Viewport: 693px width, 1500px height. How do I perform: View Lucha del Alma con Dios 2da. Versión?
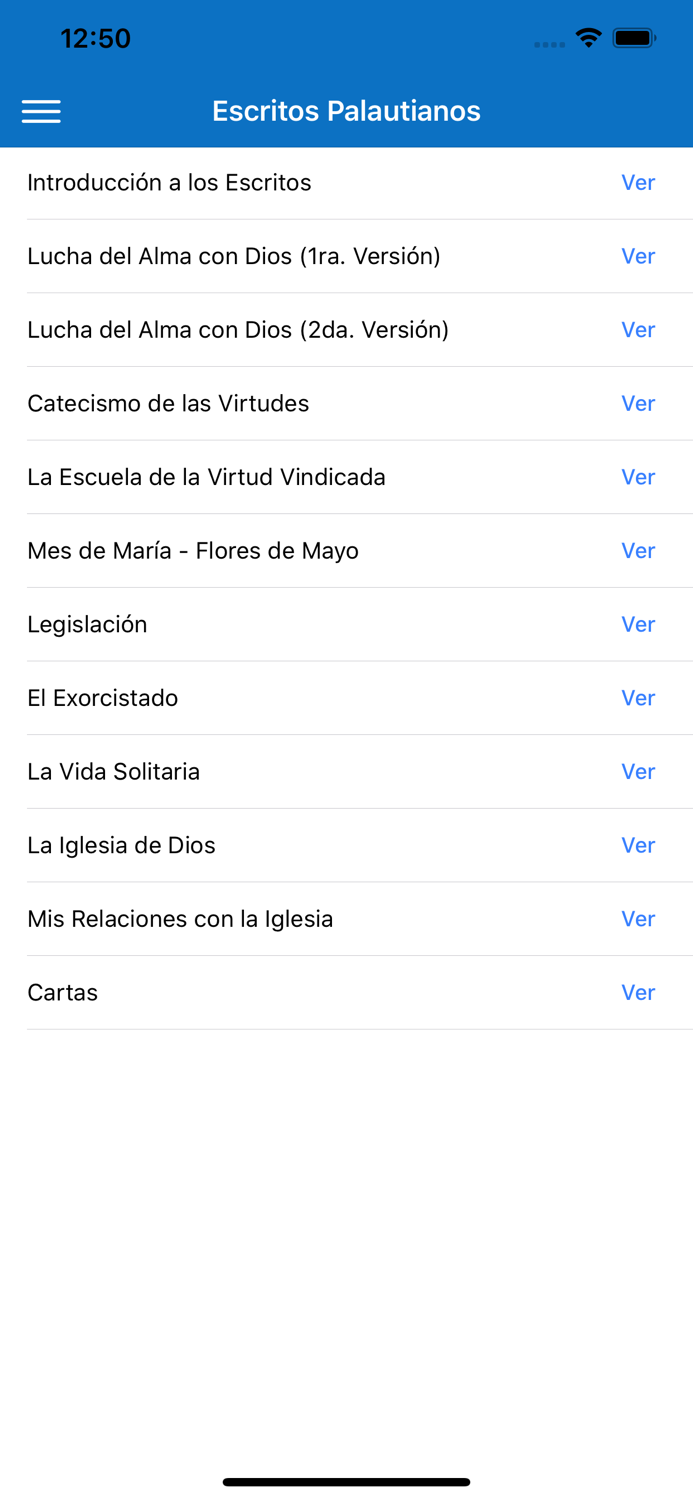(x=638, y=330)
